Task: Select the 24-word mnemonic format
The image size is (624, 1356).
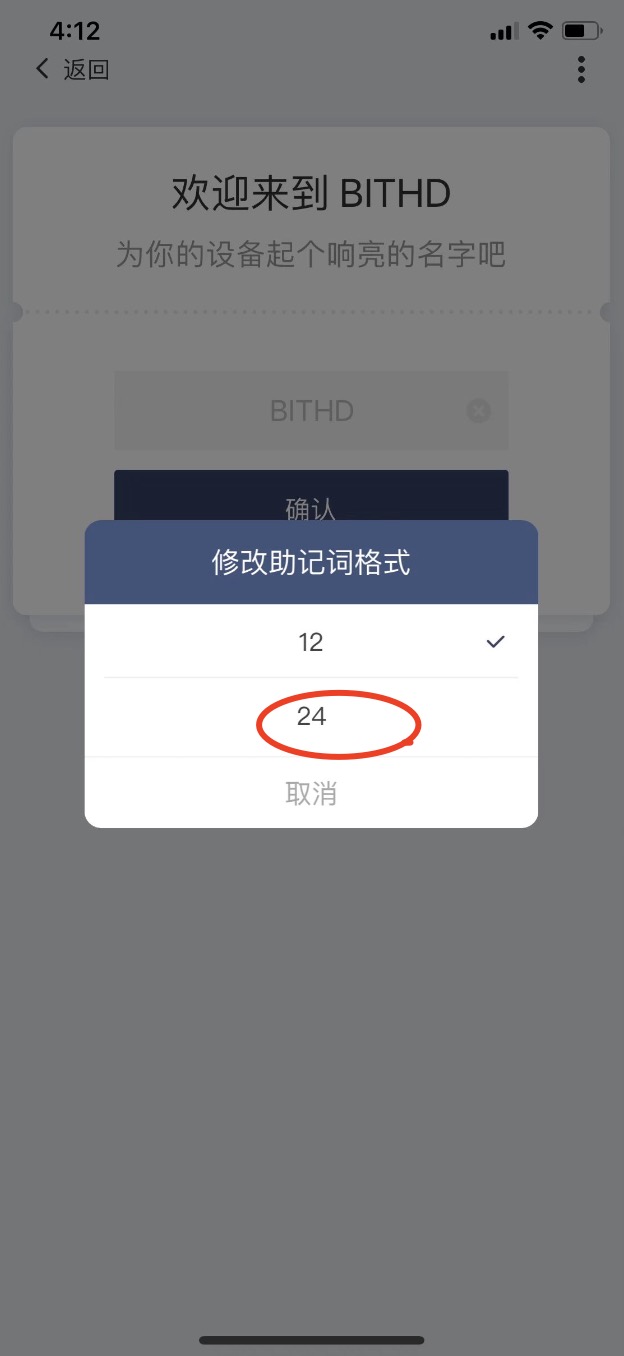Action: [x=311, y=717]
